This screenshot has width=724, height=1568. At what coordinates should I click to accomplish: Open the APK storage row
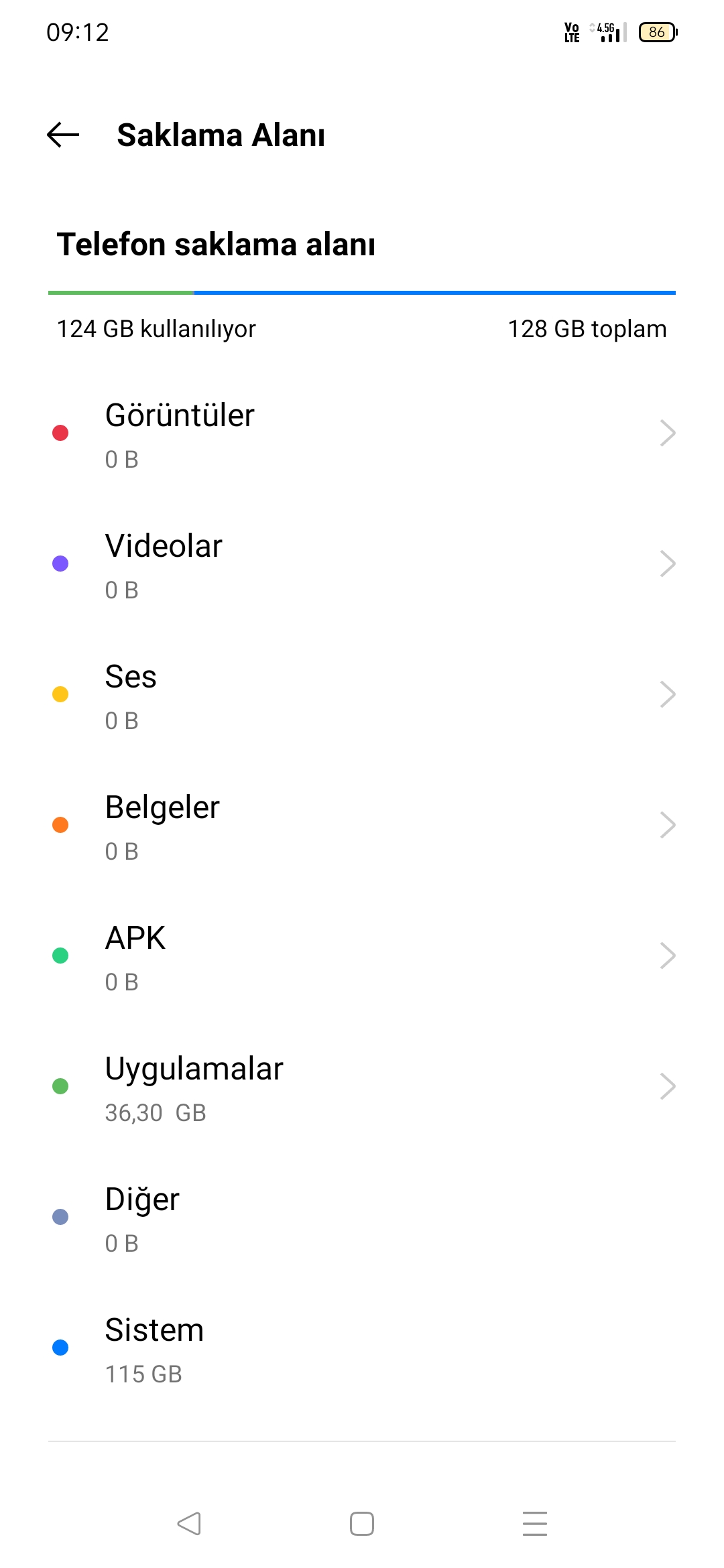362,956
